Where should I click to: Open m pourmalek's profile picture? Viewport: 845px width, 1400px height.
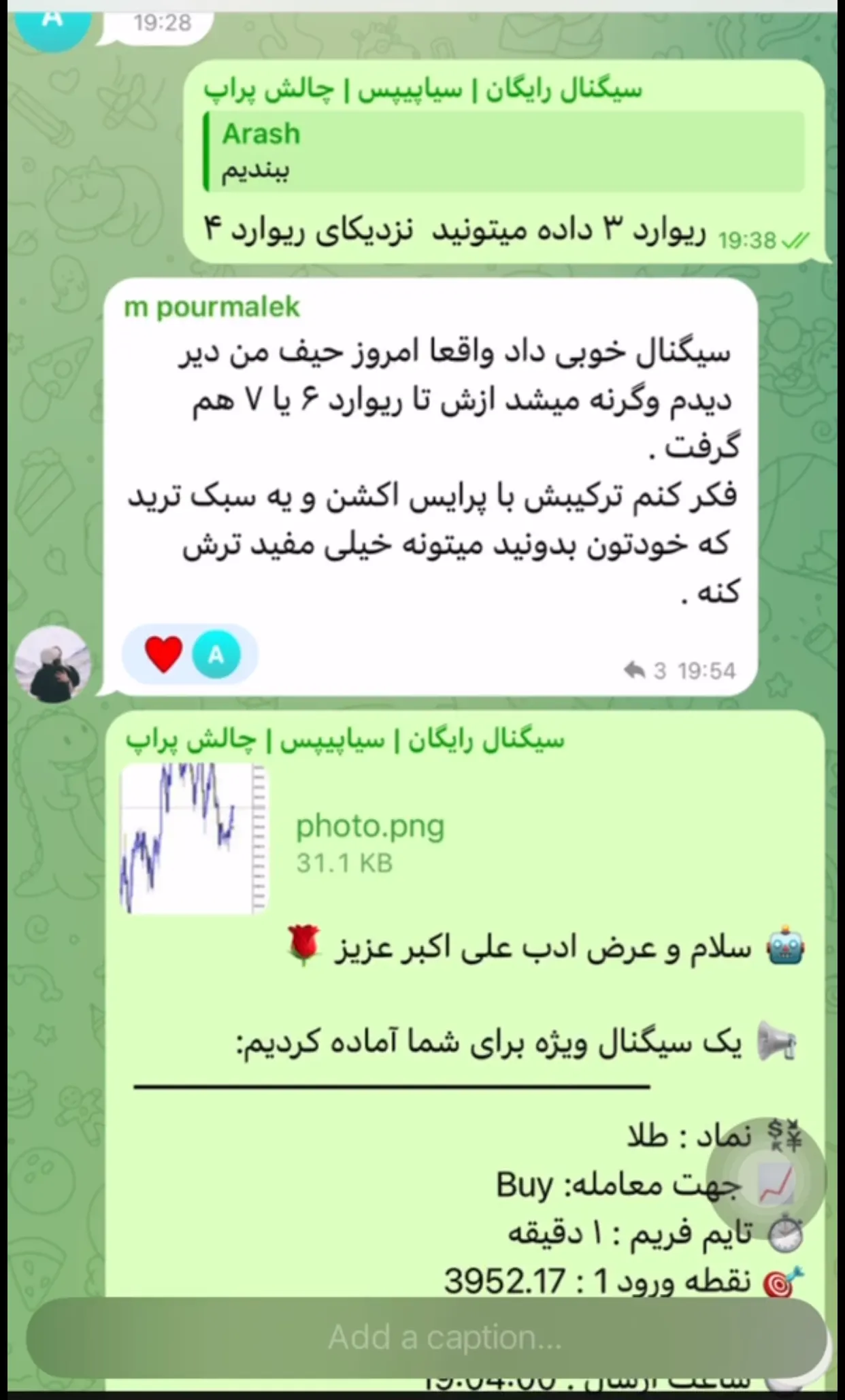click(x=53, y=665)
